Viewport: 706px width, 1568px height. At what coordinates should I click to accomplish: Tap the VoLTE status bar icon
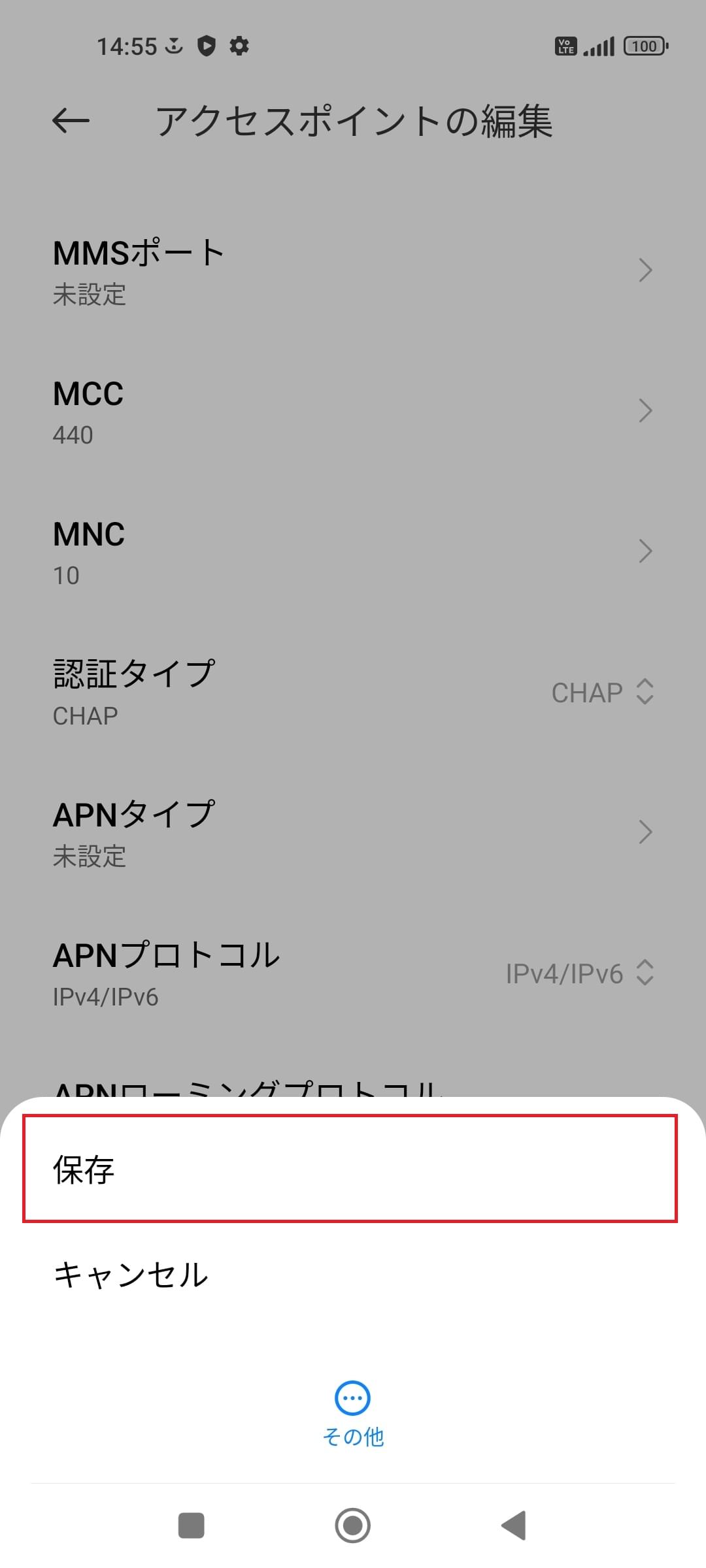566,46
